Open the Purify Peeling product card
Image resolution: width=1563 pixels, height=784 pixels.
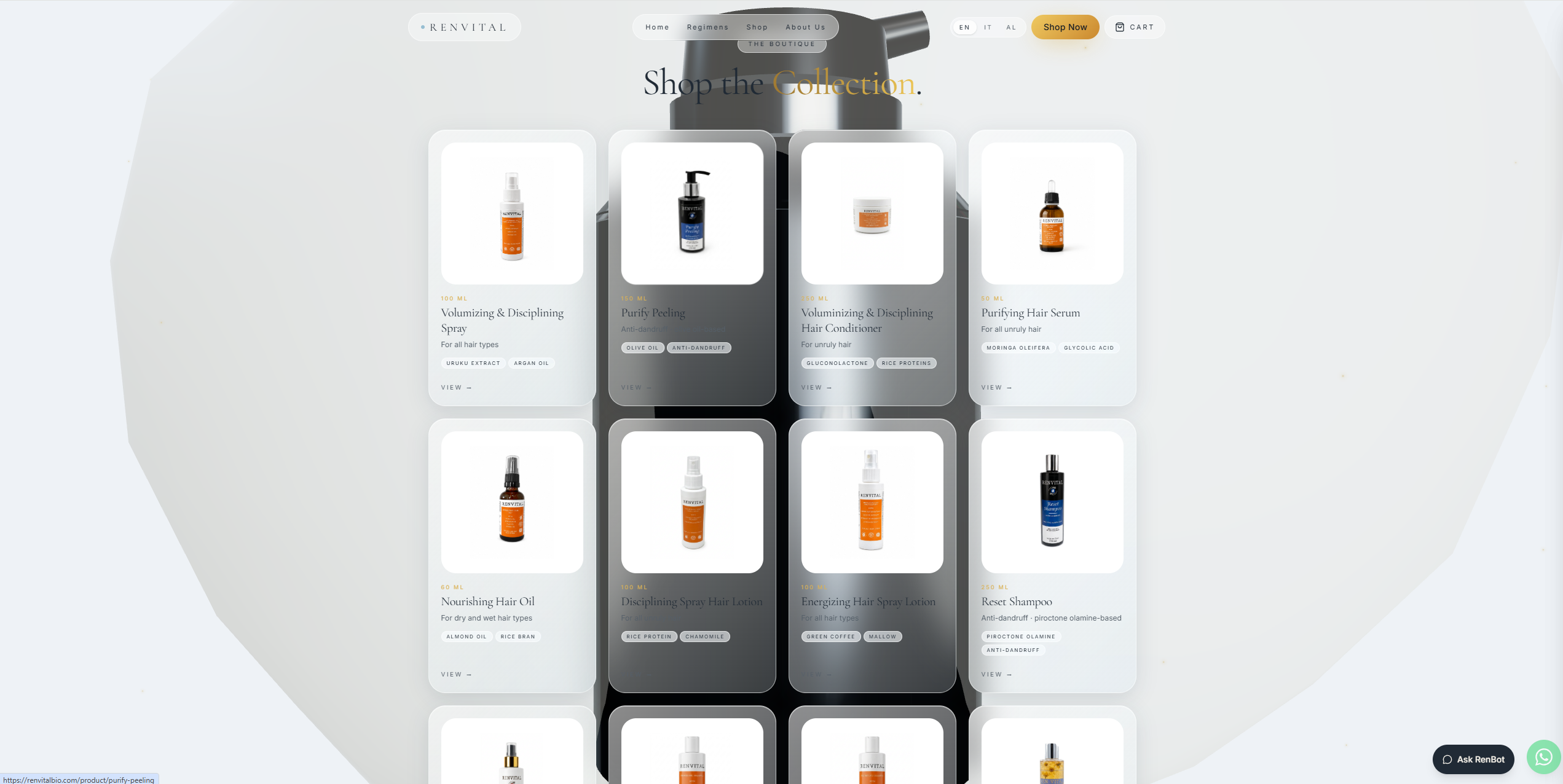pos(692,268)
